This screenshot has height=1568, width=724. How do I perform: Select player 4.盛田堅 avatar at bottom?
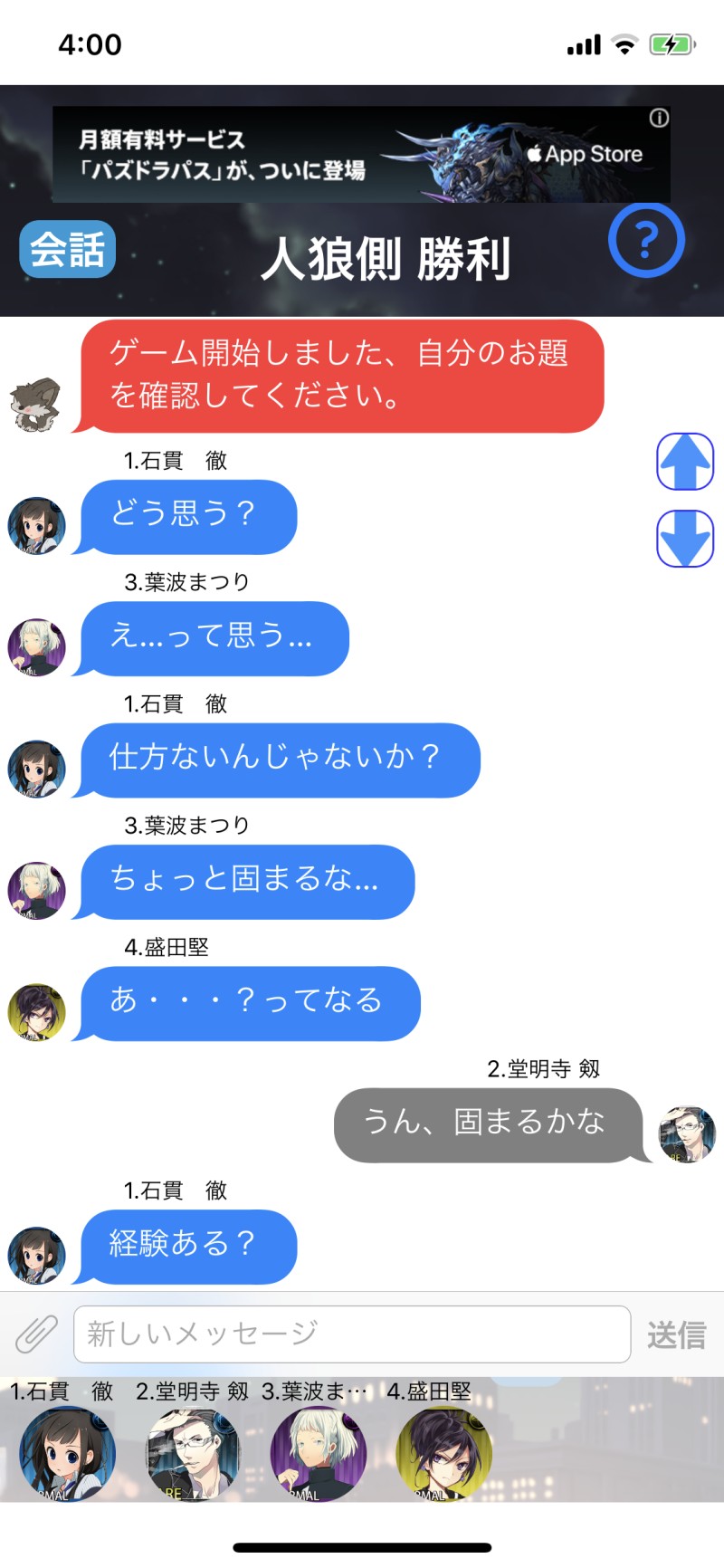(444, 1454)
